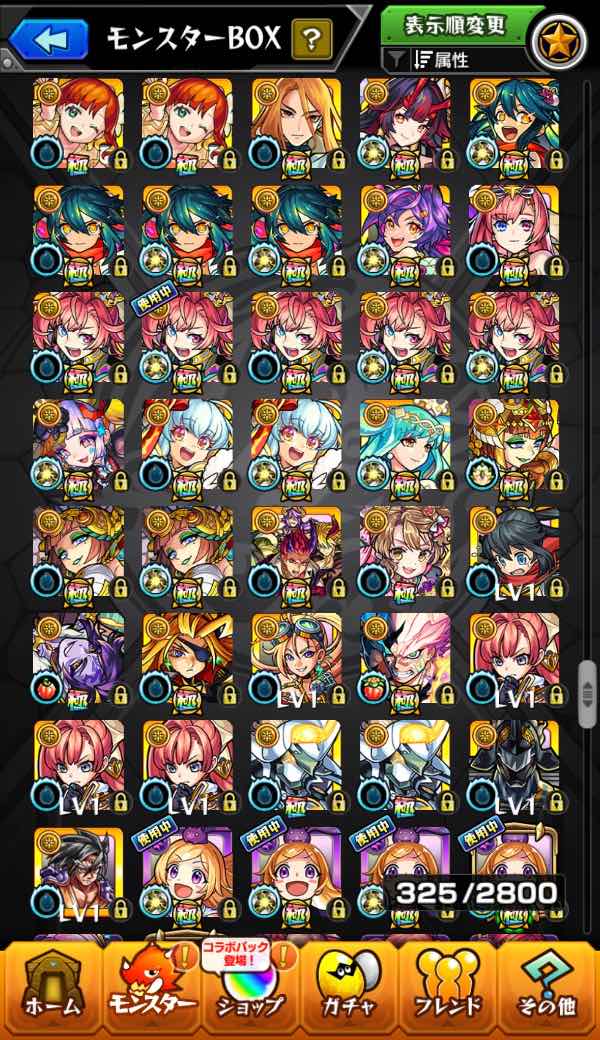
Task: Grab the scrollbar handle on the right edge
Action: (587, 694)
